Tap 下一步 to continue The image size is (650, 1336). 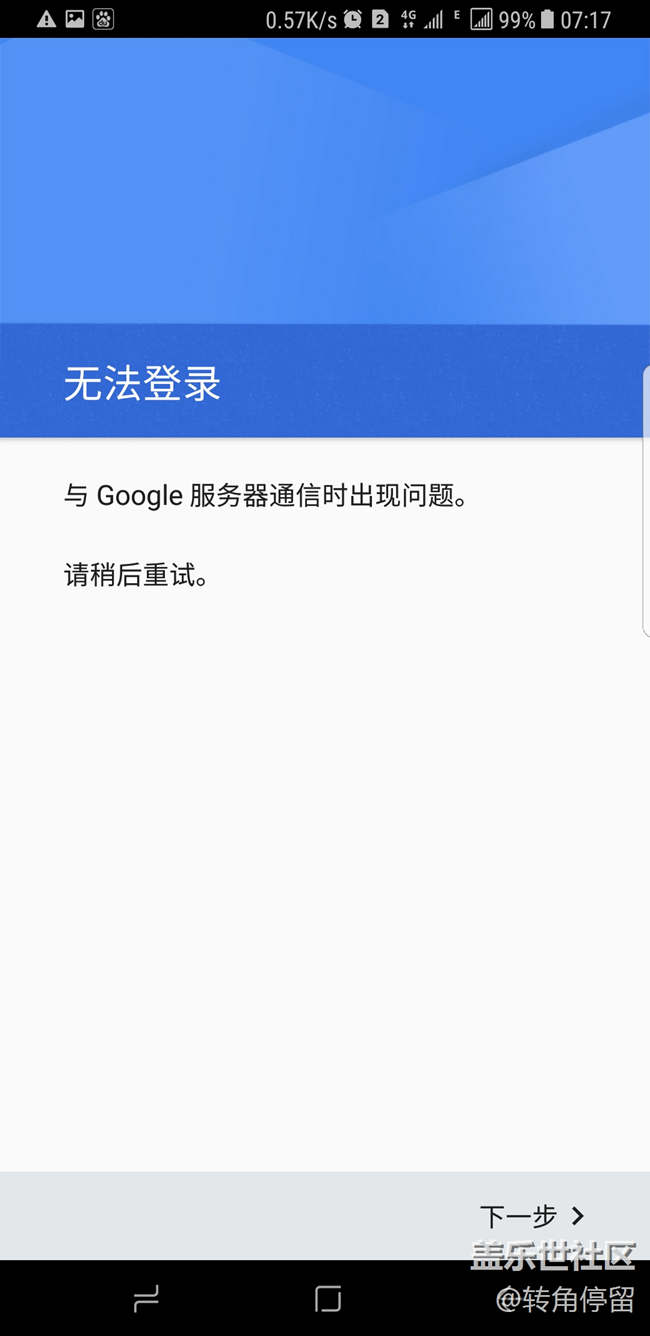[x=531, y=1216]
